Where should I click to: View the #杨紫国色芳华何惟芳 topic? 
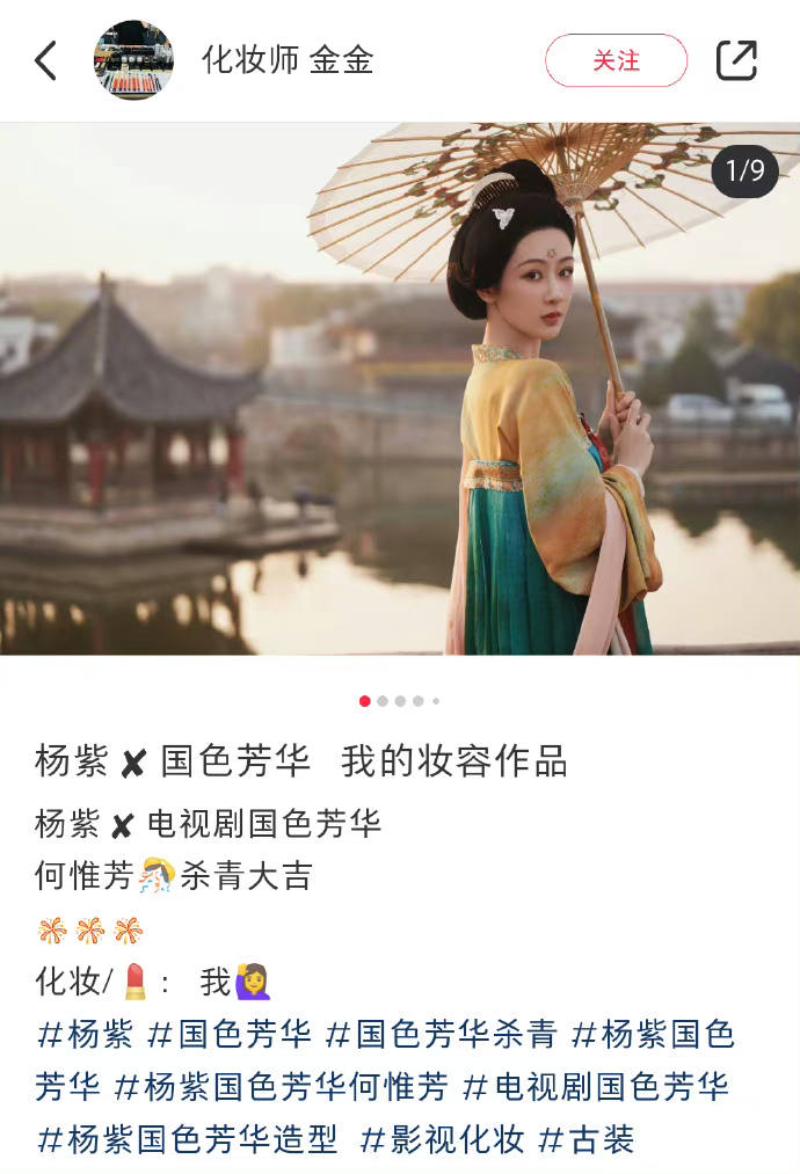281,1087
